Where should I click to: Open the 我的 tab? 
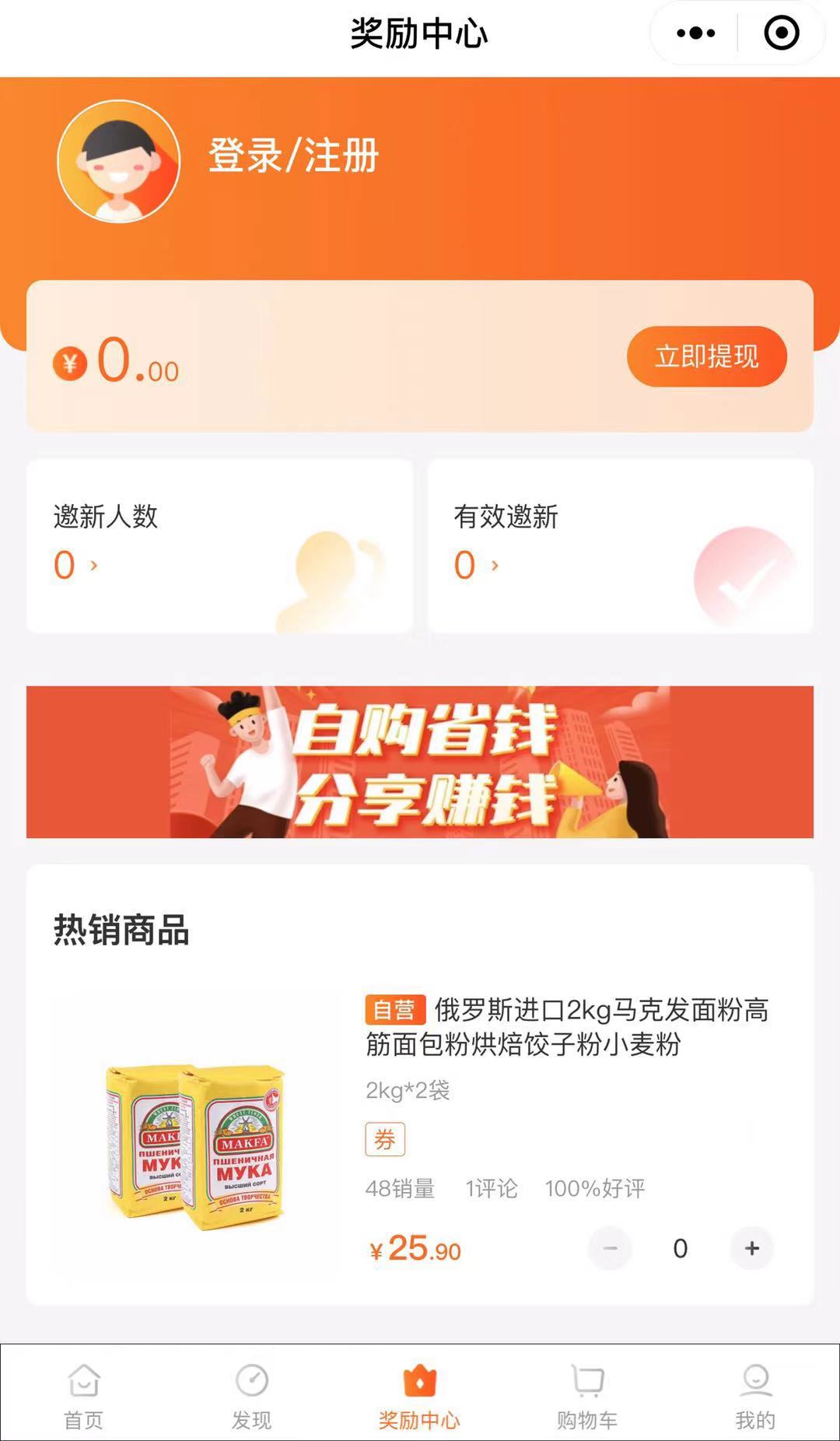point(755,1396)
